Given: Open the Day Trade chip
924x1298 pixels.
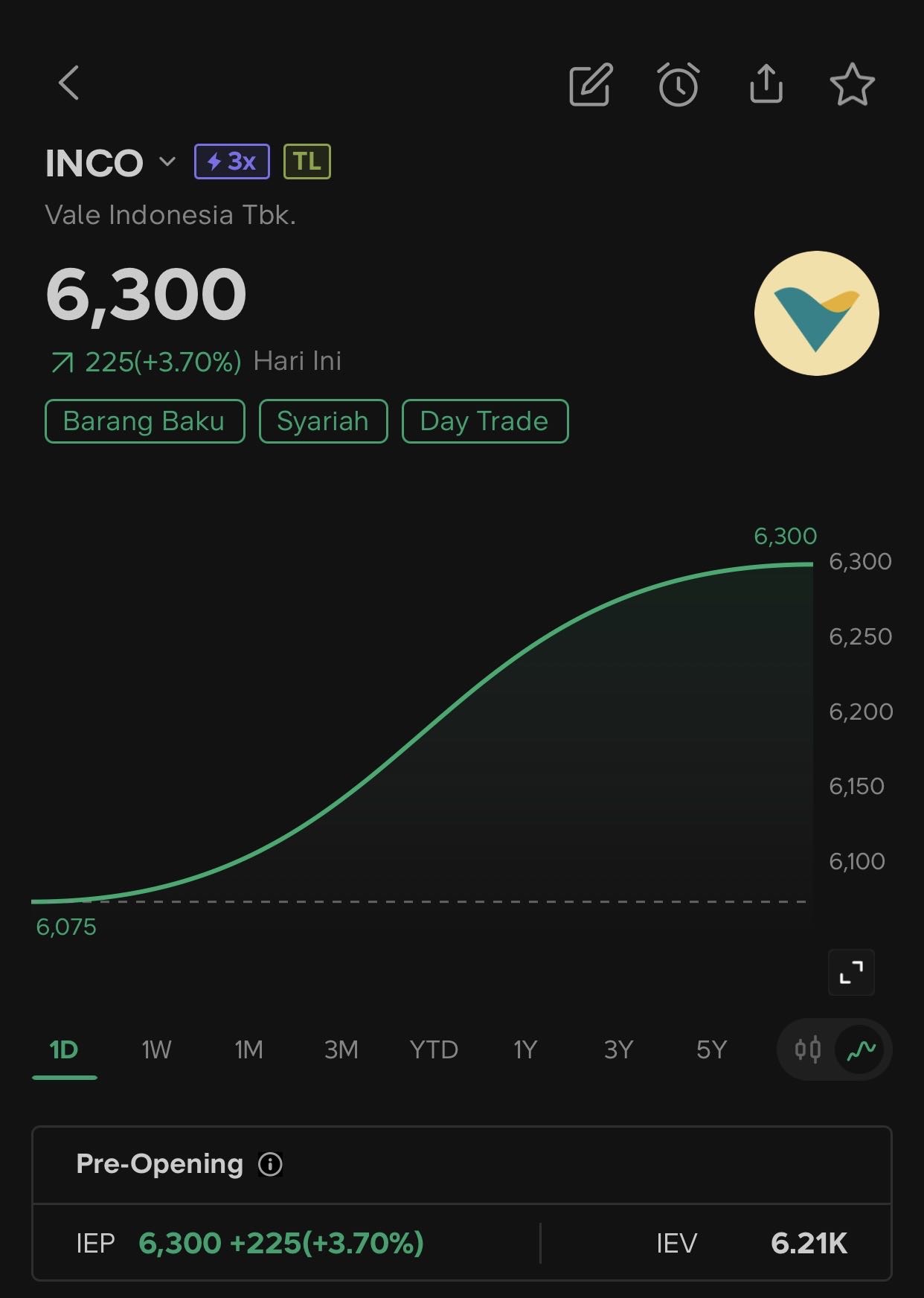Looking at the screenshot, I should (x=484, y=421).
